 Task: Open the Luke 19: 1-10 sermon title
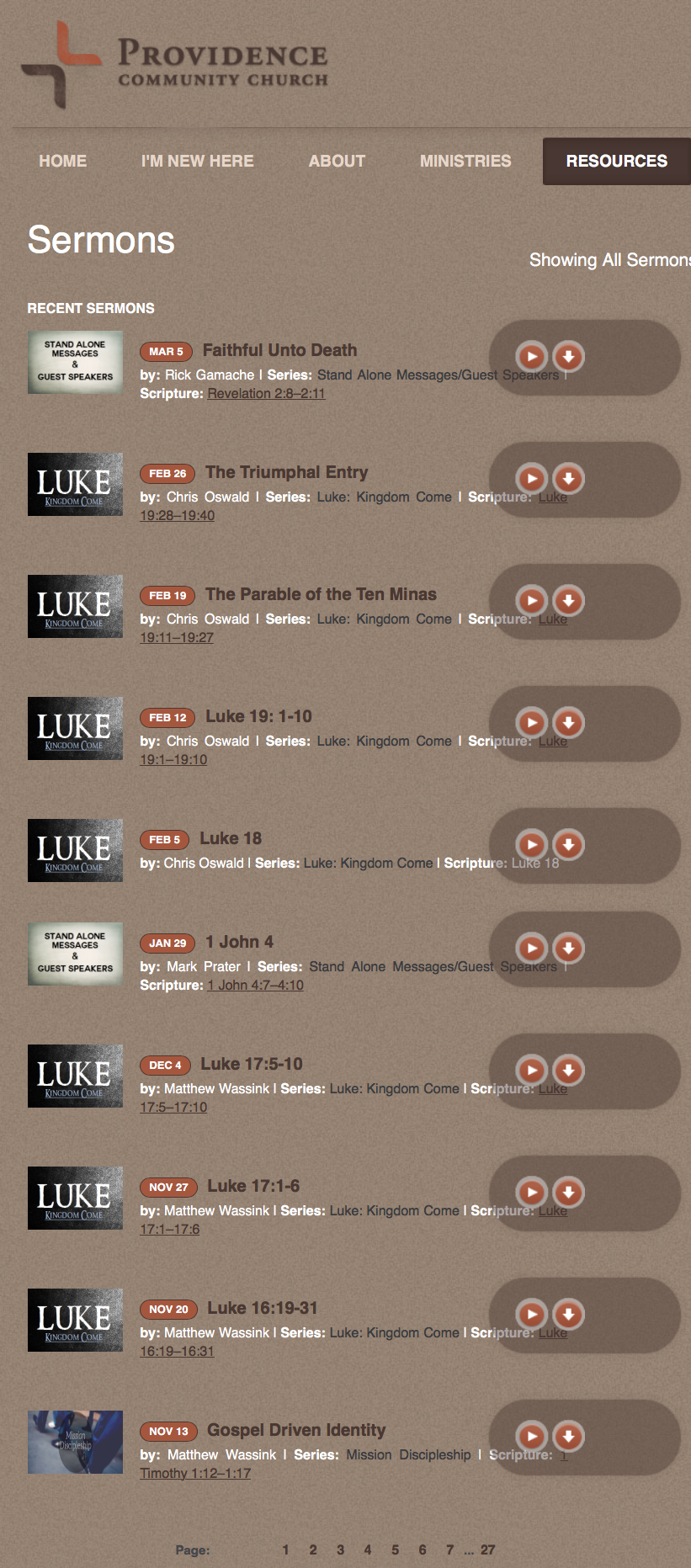pos(258,716)
